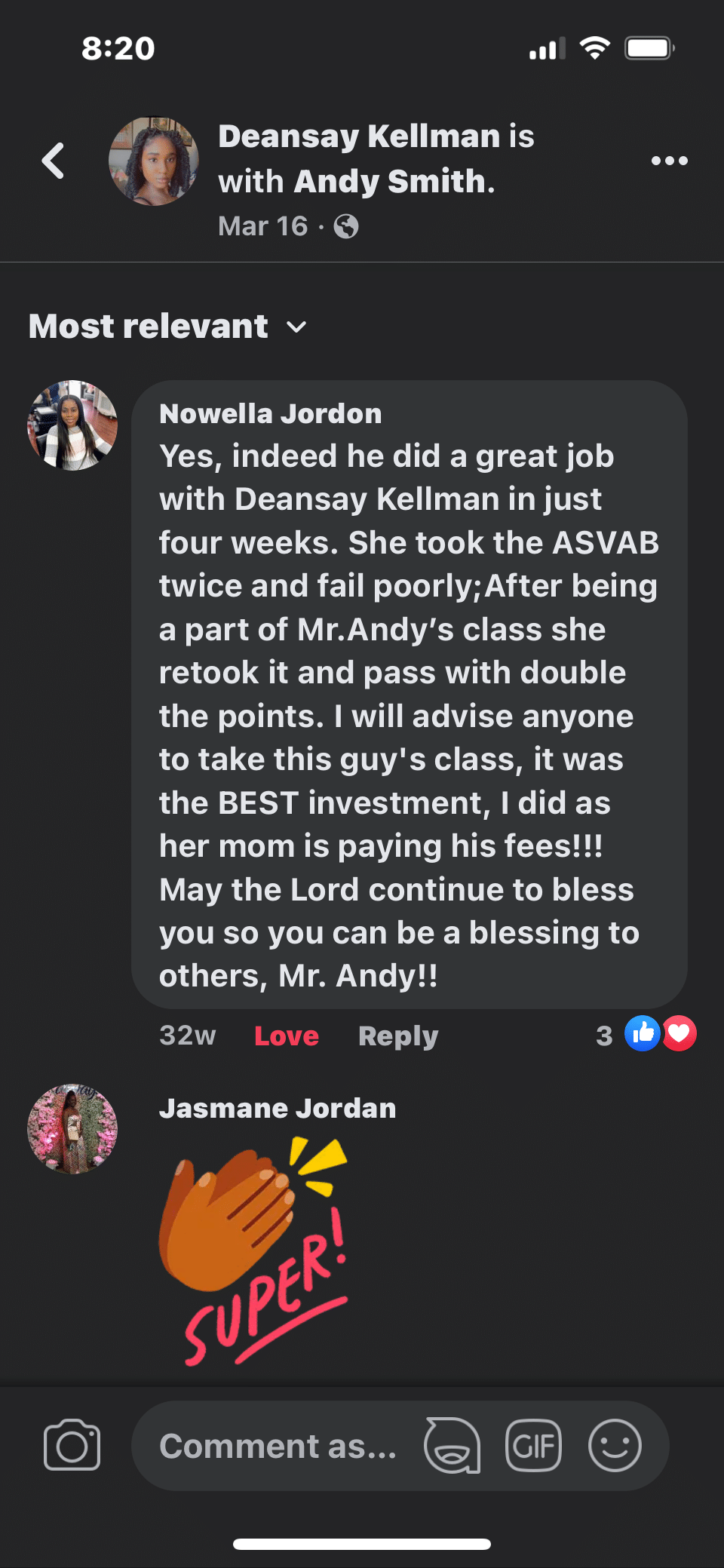
Task: View Jasmane Jordan's profile photo
Action: tap(72, 1129)
